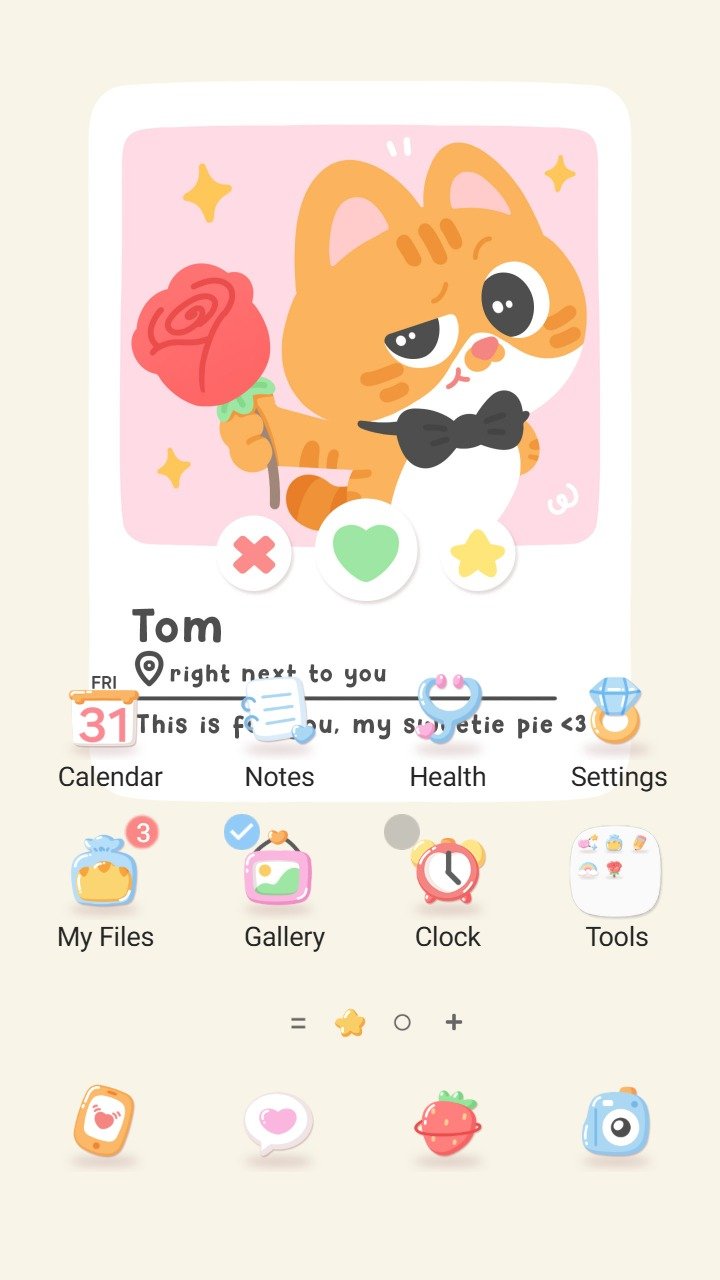Jump to the circle page indicator

tap(402, 1022)
